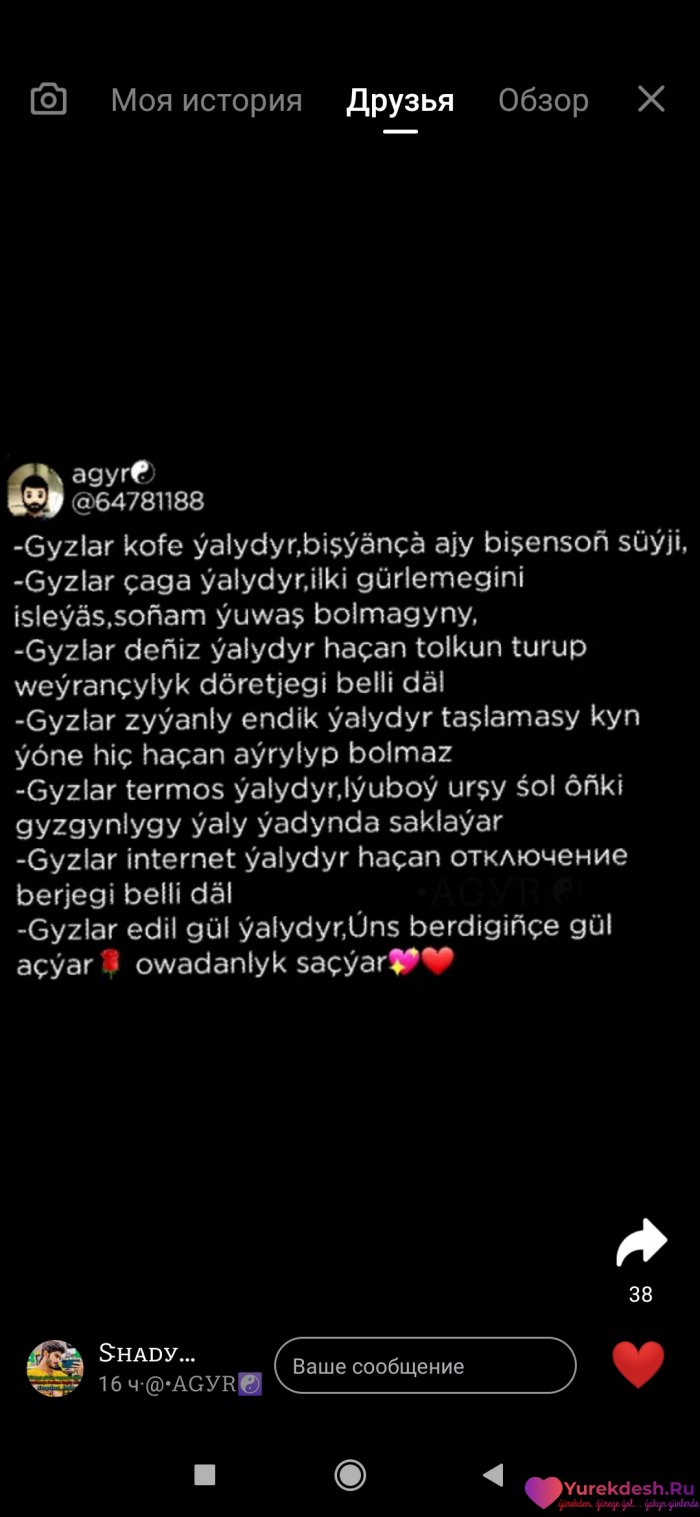Like the story with the heart
Screen dimensions: 700x1517
[x=638, y=1365]
